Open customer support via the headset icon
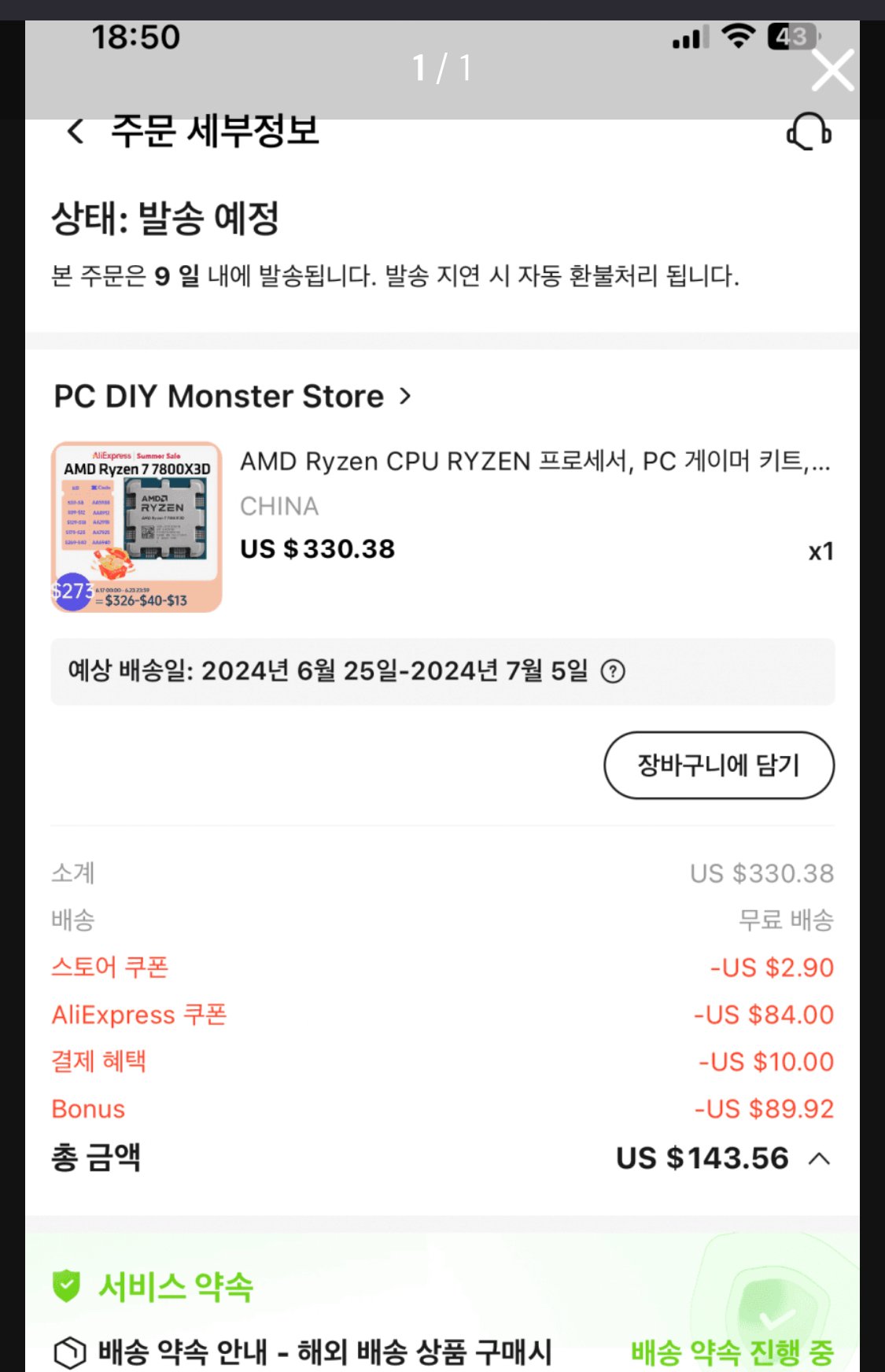Viewport: 885px width, 1372px height. [x=809, y=132]
